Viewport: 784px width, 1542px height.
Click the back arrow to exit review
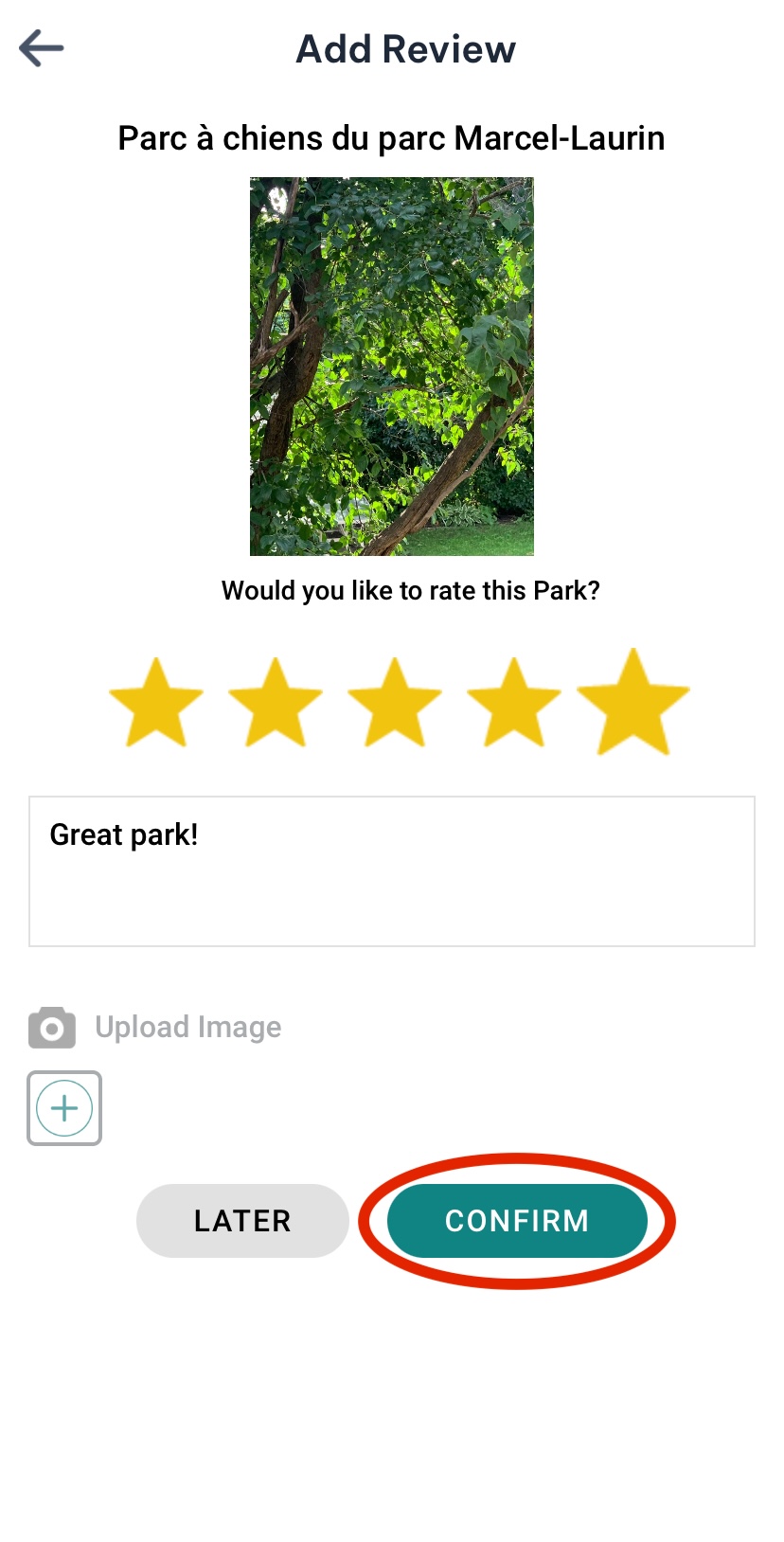coord(40,47)
